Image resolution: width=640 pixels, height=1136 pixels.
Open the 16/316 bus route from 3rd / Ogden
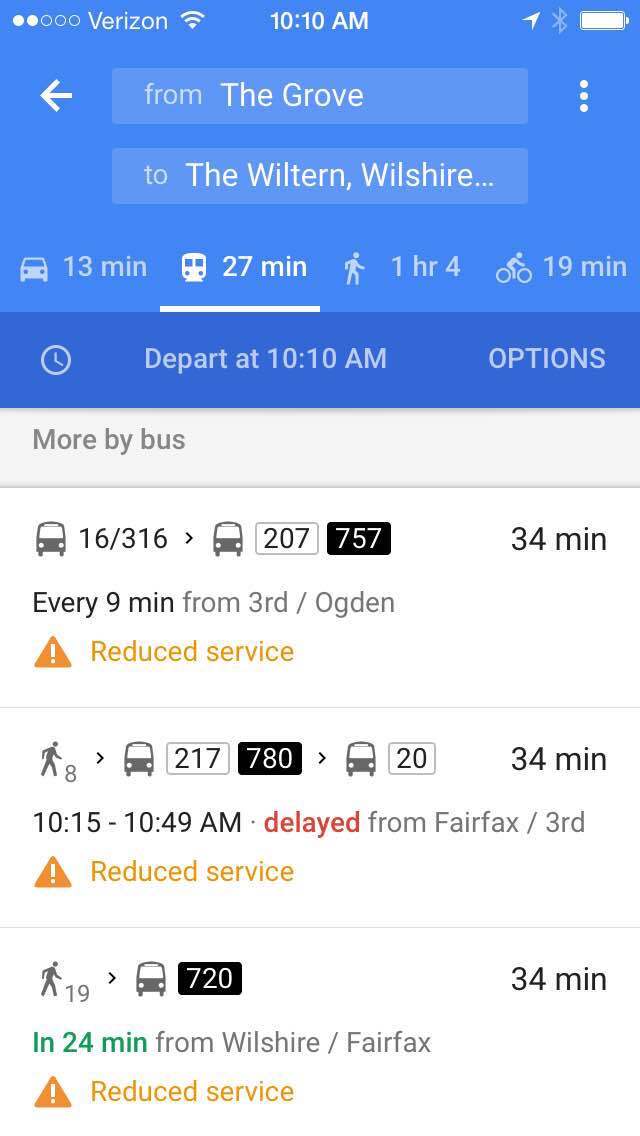tap(320, 596)
